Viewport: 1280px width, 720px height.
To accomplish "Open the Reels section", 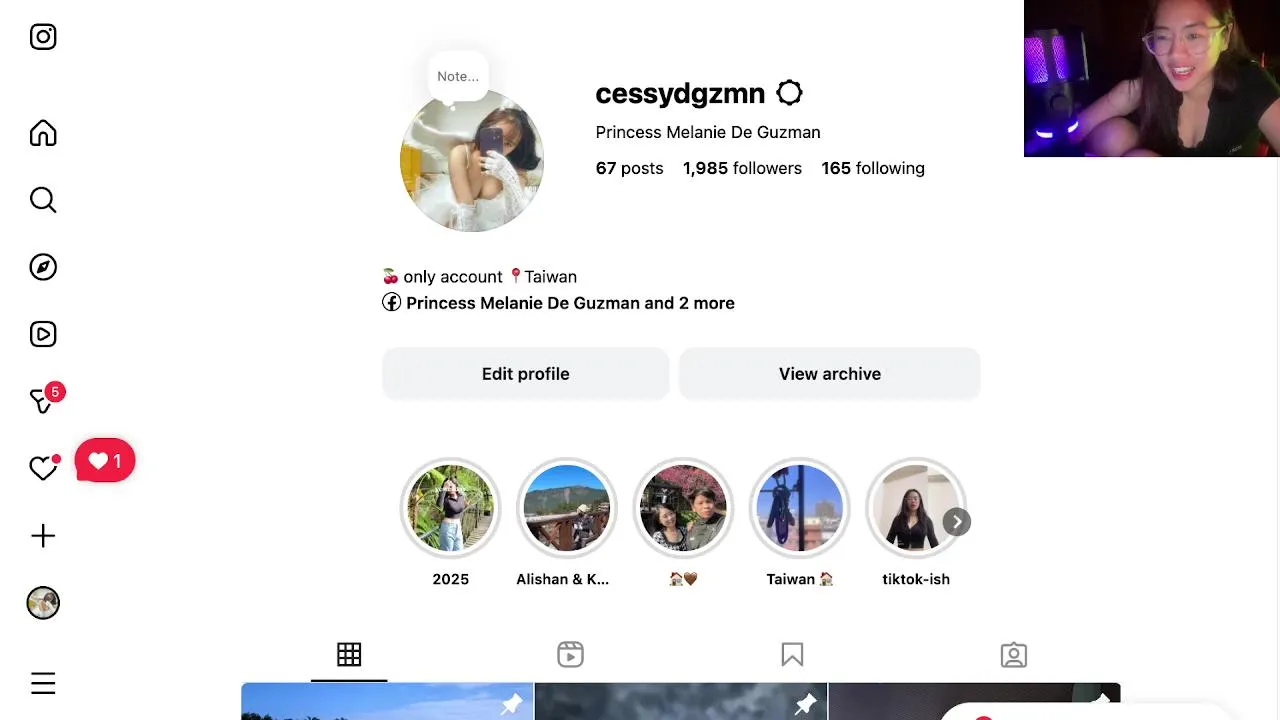I will click(43, 334).
